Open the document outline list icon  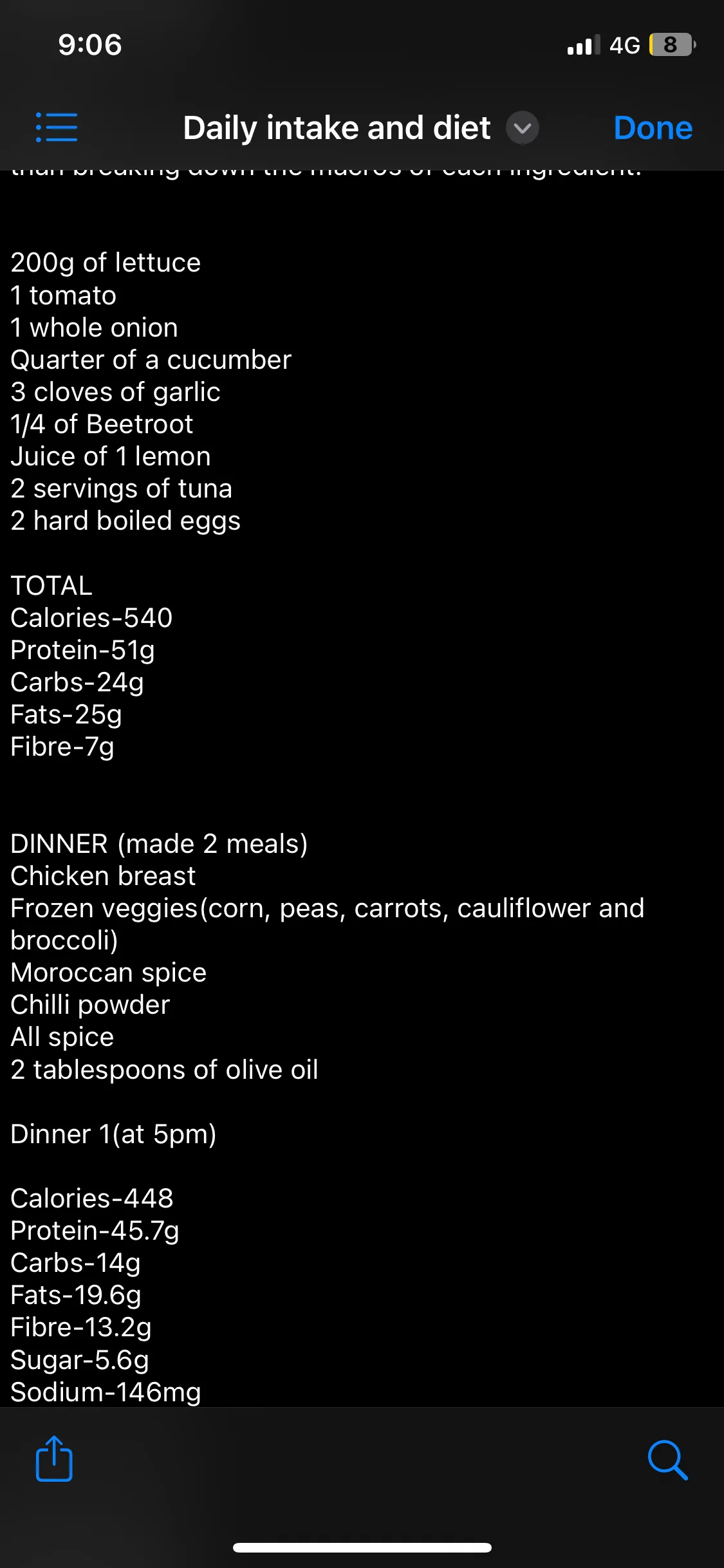[x=57, y=127]
